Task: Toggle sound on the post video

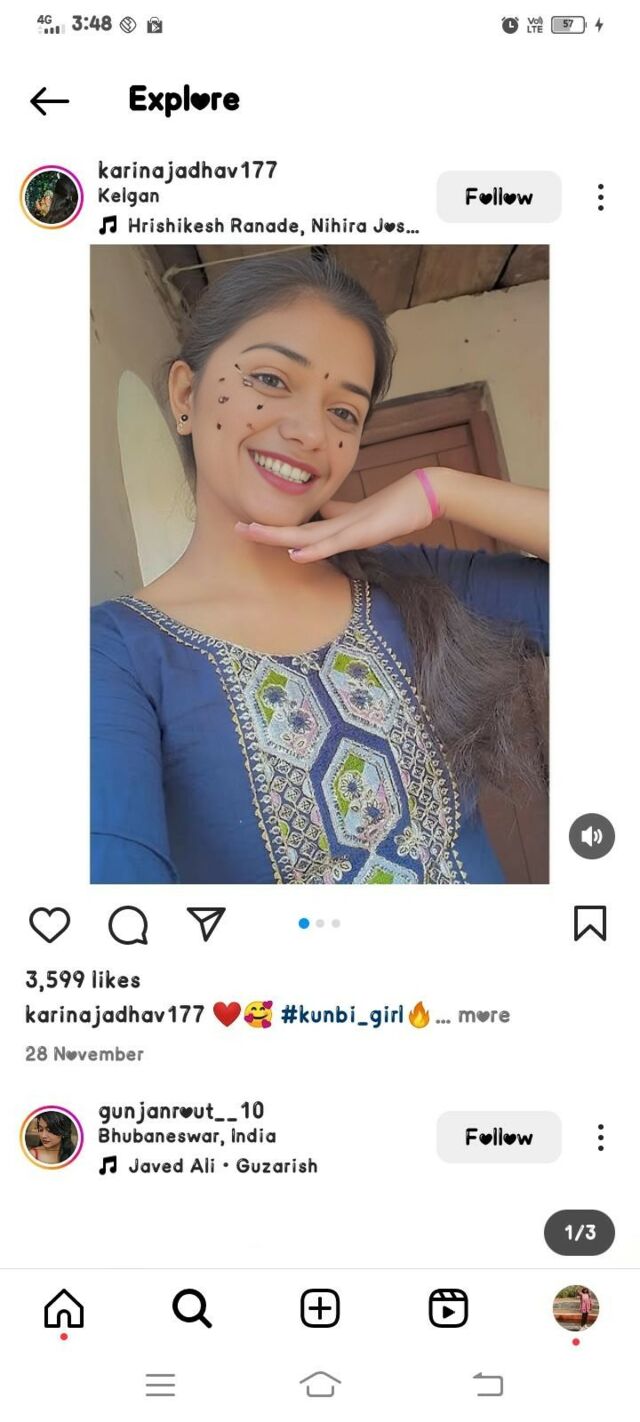Action: [591, 836]
